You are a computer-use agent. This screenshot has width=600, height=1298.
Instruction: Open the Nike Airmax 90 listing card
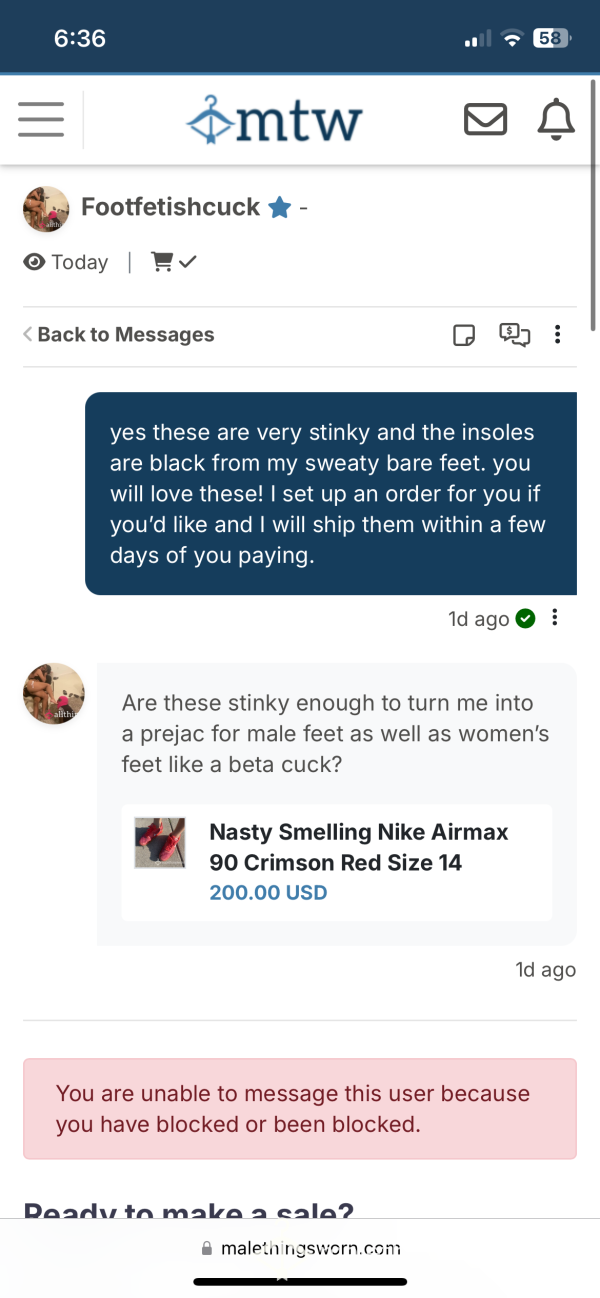click(x=337, y=862)
